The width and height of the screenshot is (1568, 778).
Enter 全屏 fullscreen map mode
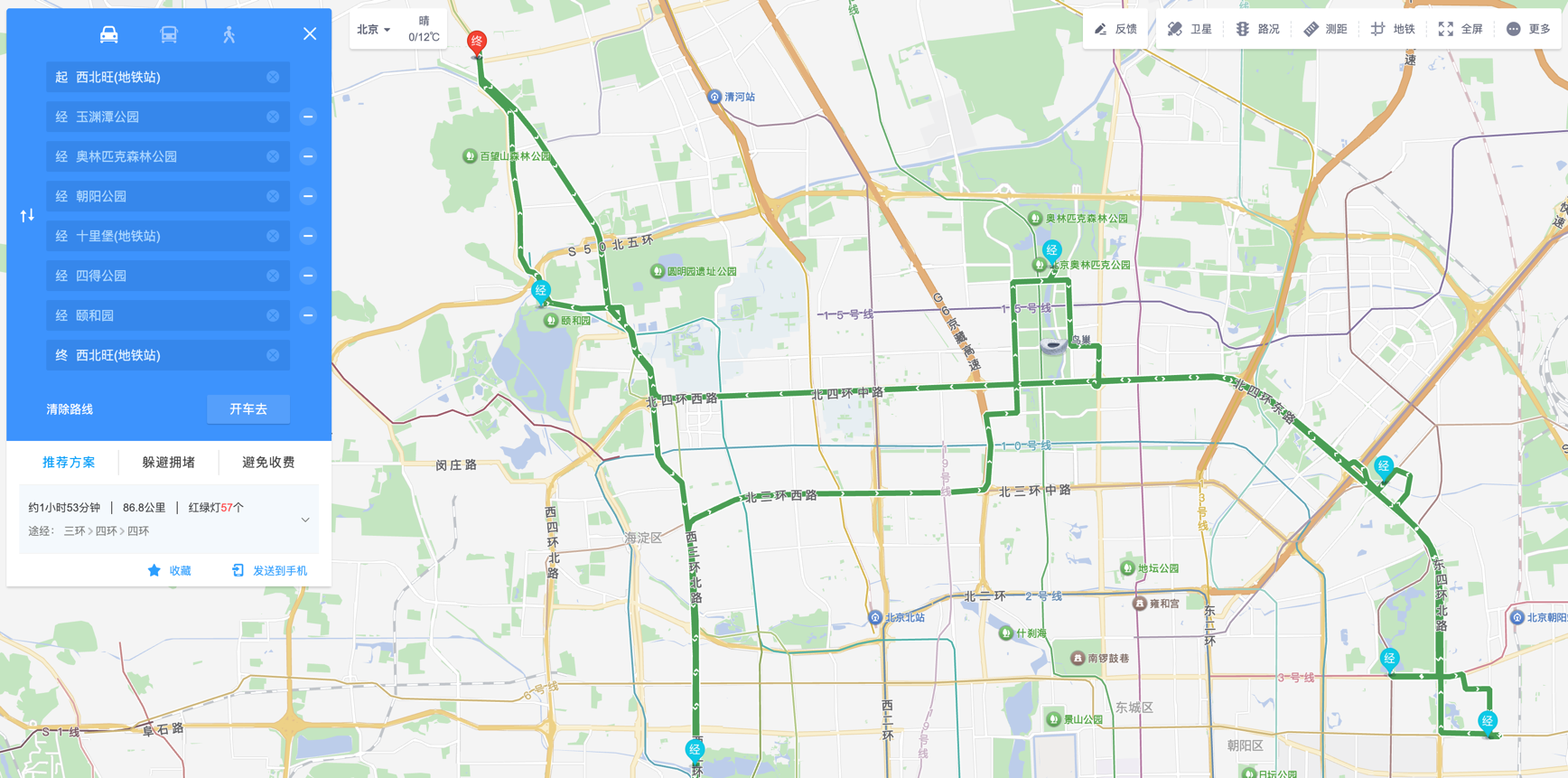click(1461, 29)
